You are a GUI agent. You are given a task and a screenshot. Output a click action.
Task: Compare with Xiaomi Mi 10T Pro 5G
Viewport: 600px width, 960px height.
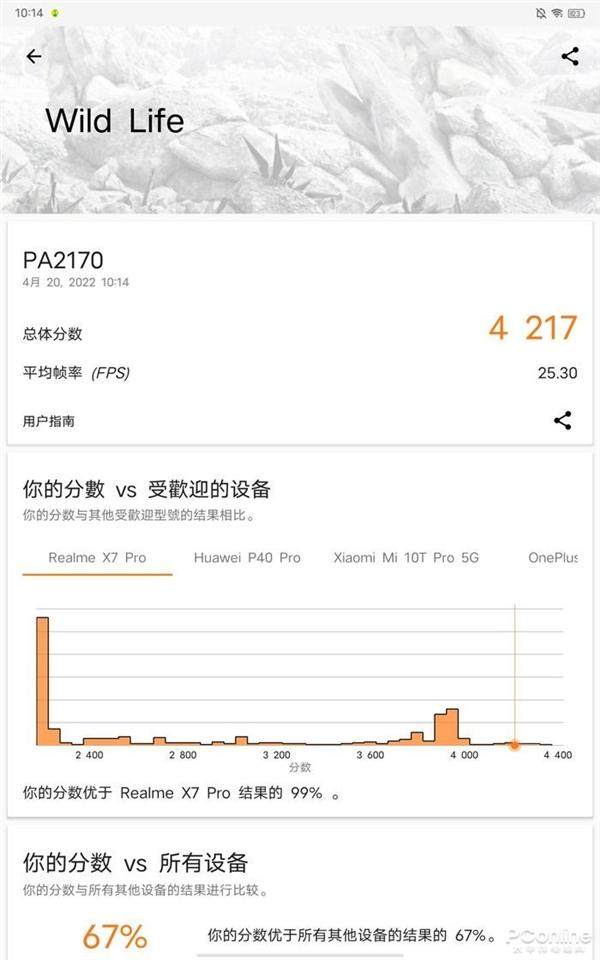pos(406,557)
